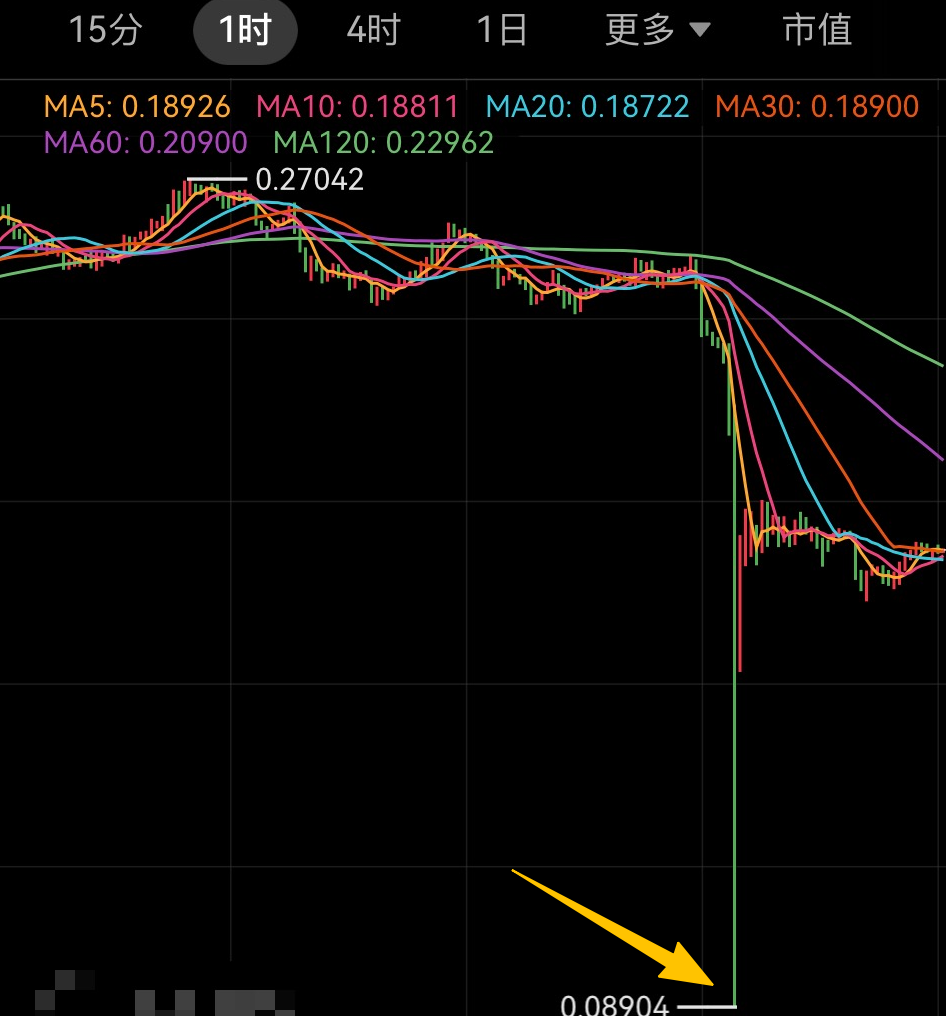Expand the 更多 timeframe dropdown
This screenshot has height=1016, width=946.
(x=657, y=30)
